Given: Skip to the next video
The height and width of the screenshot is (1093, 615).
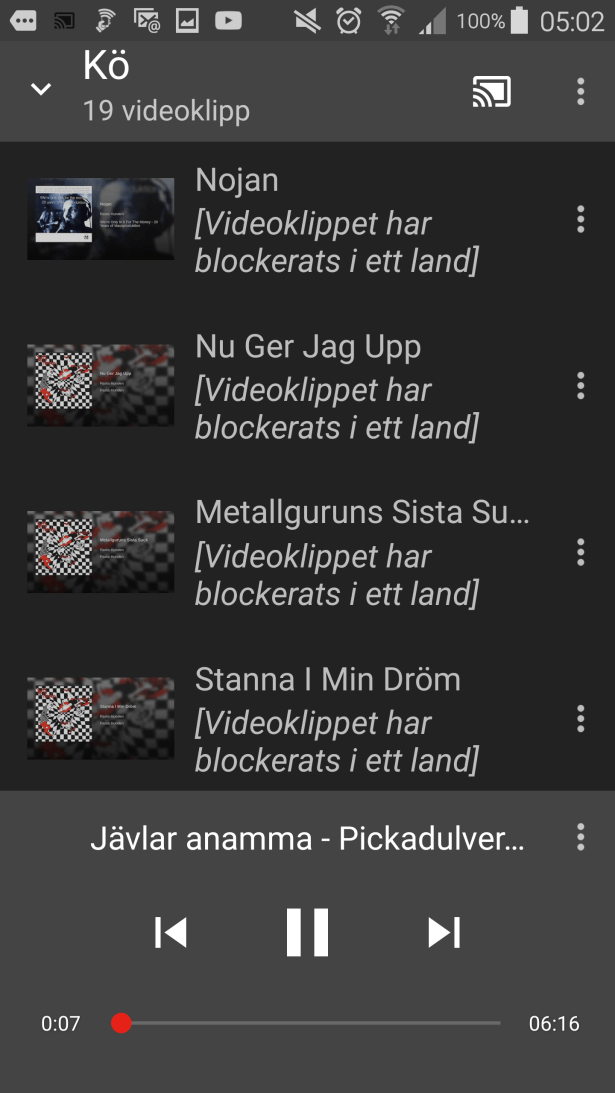Looking at the screenshot, I should click(x=443, y=932).
